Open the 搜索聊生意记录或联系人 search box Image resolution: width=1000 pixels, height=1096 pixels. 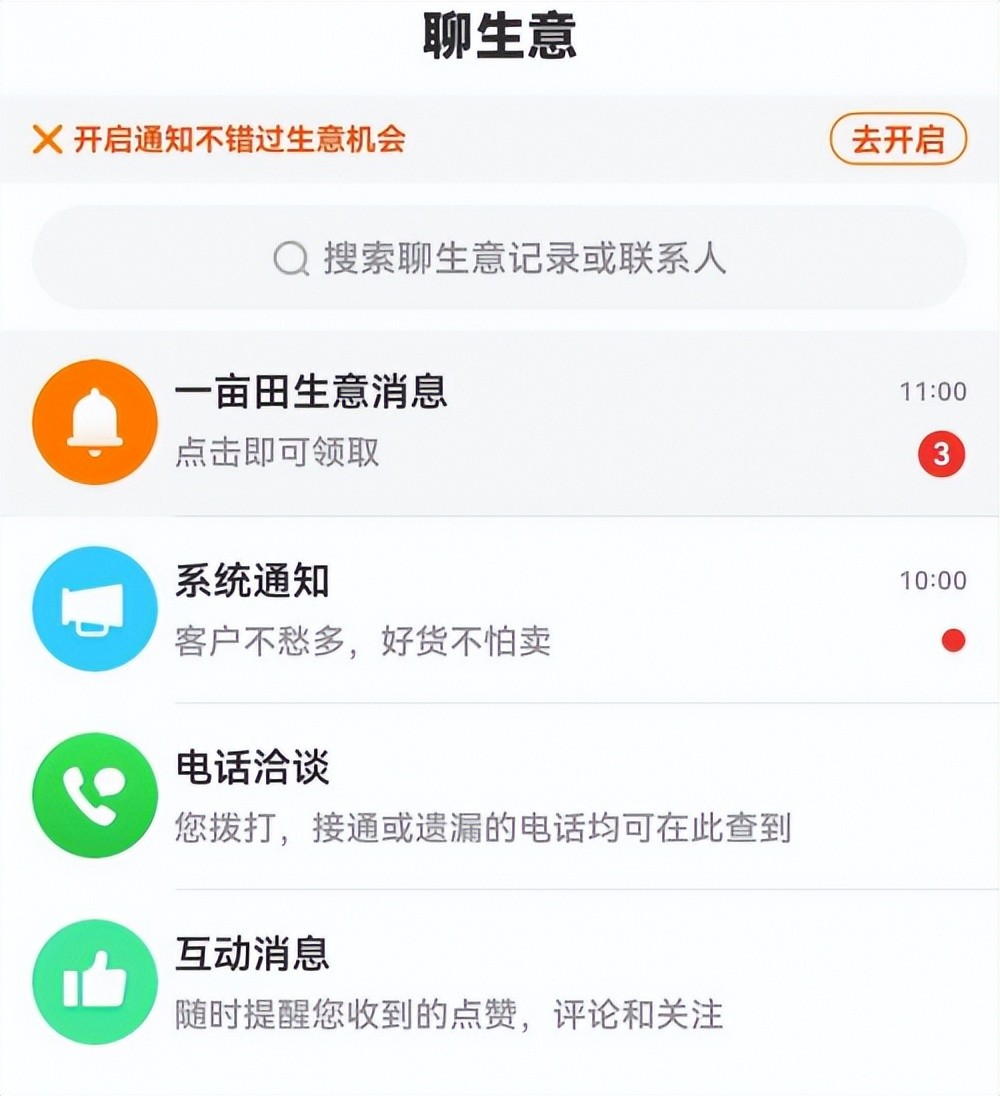point(500,259)
